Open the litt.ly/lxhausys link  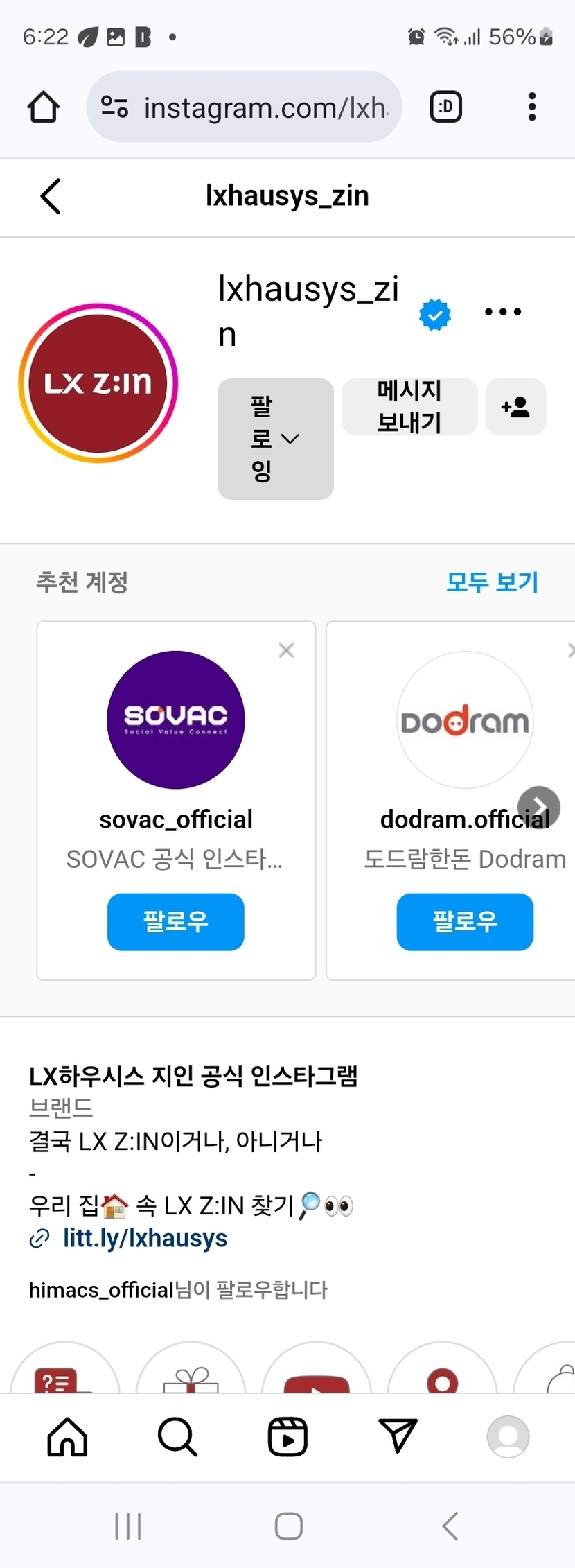click(145, 1238)
